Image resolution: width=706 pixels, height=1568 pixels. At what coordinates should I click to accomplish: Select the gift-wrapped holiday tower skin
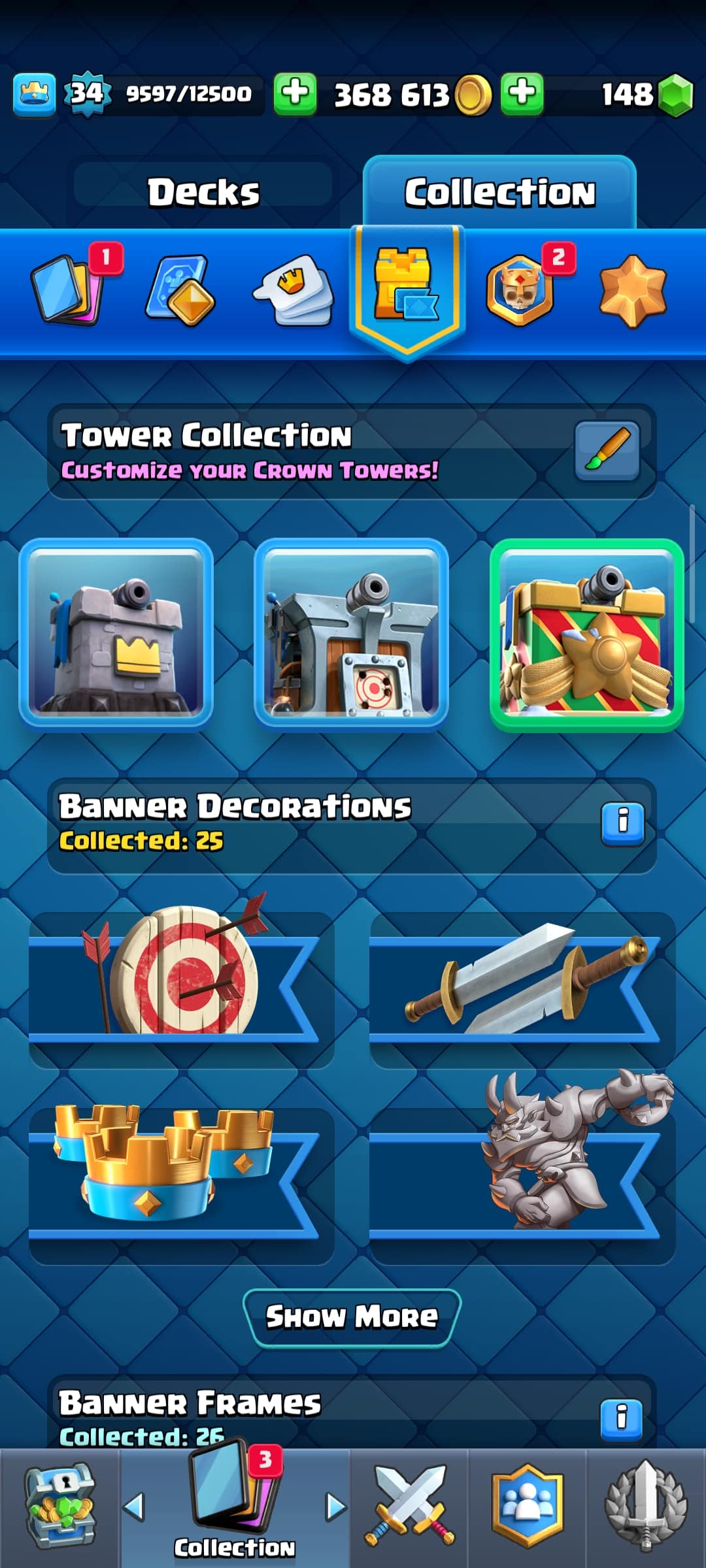586,635
